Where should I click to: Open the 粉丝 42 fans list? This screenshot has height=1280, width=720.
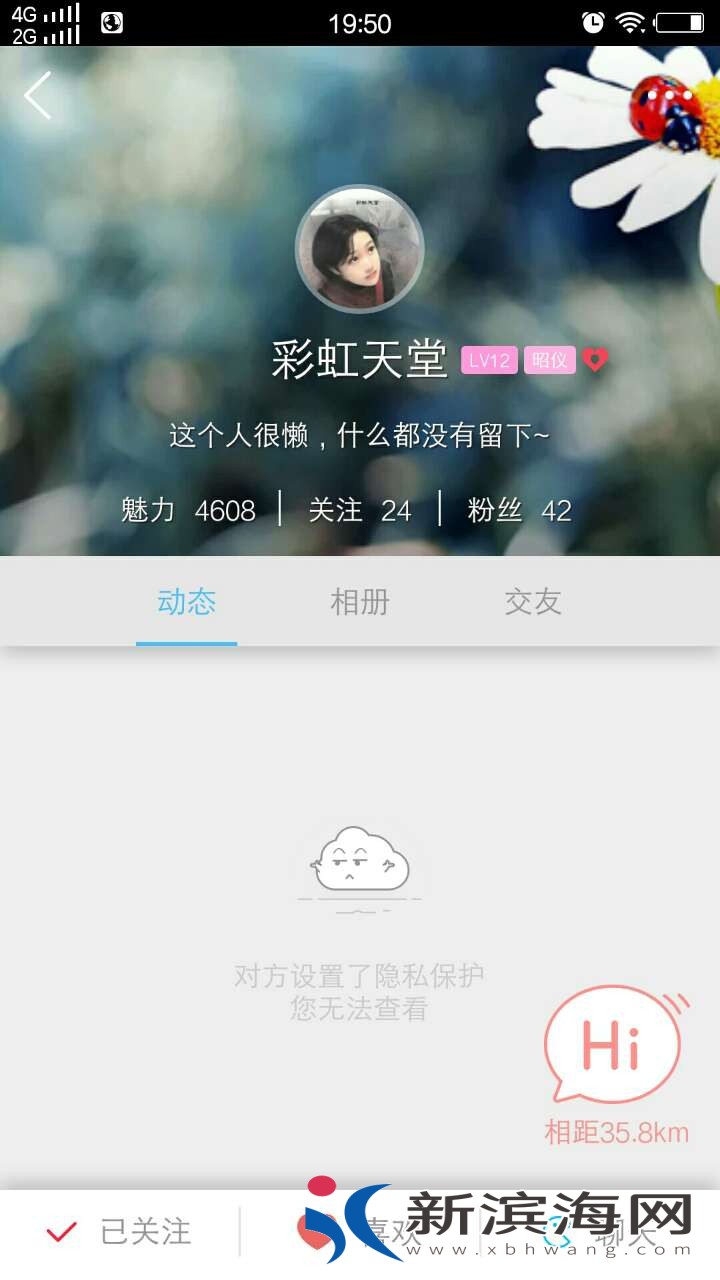519,510
